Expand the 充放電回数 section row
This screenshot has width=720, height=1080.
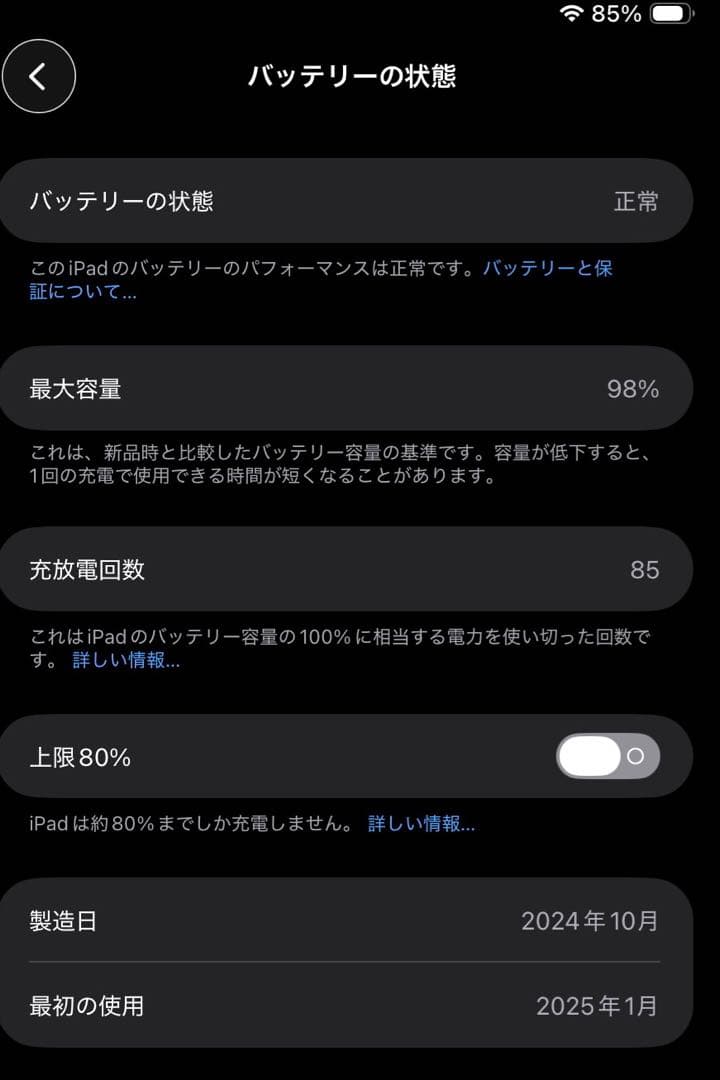(360, 570)
